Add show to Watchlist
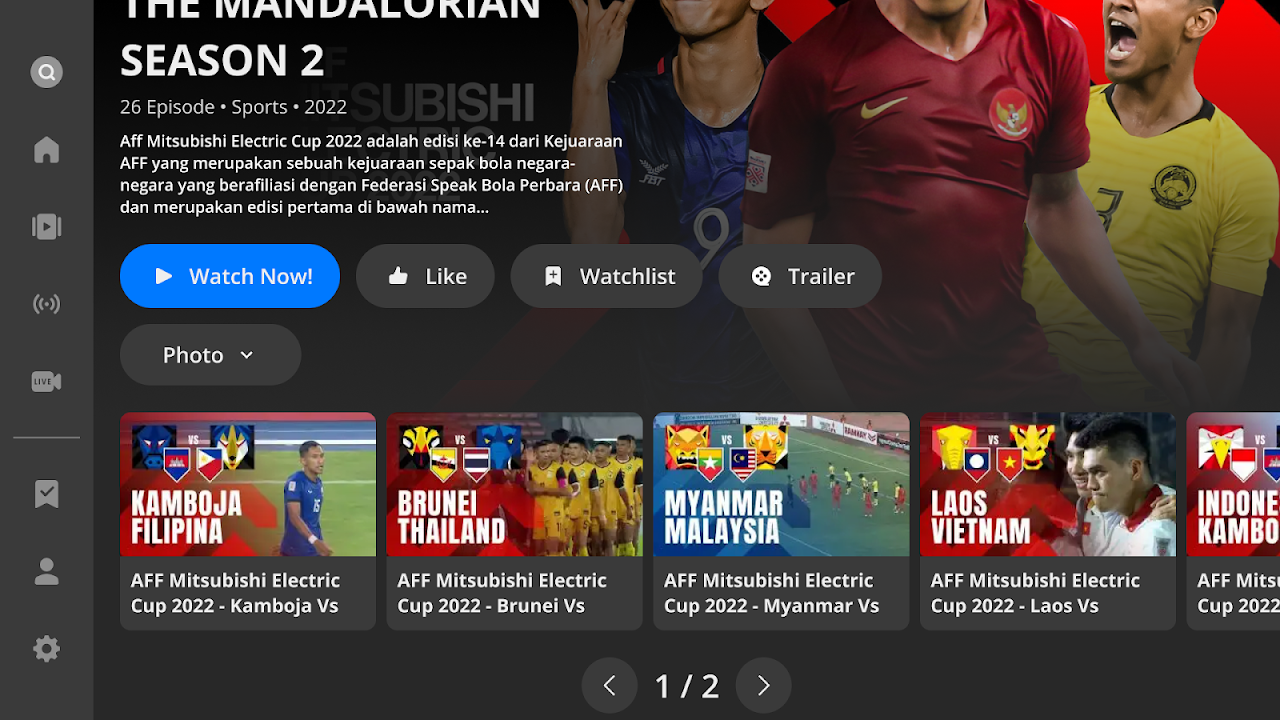Viewport: 1280px width, 720px height. pos(606,276)
